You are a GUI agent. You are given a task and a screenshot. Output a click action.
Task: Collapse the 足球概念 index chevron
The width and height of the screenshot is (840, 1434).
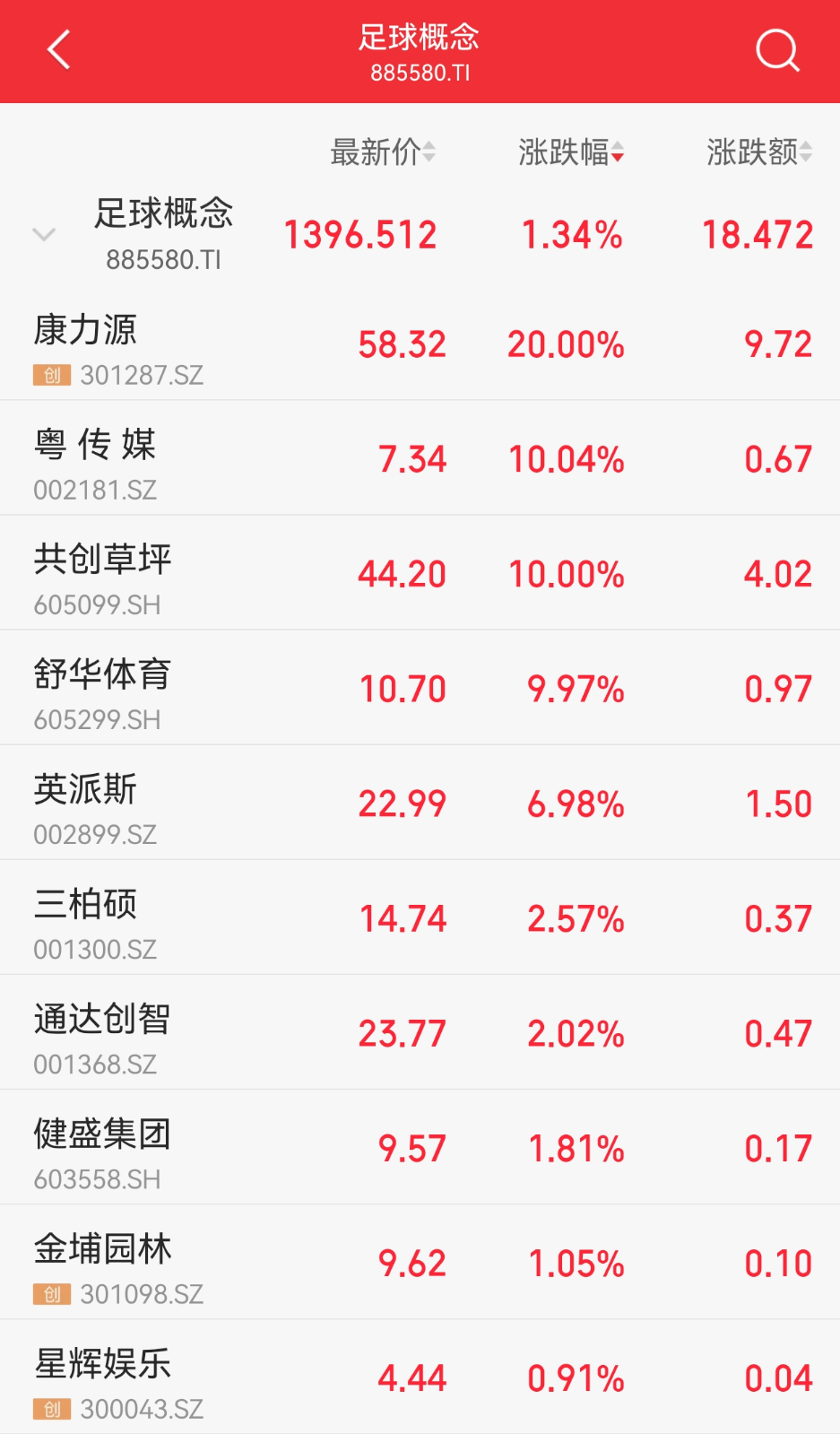point(44,235)
